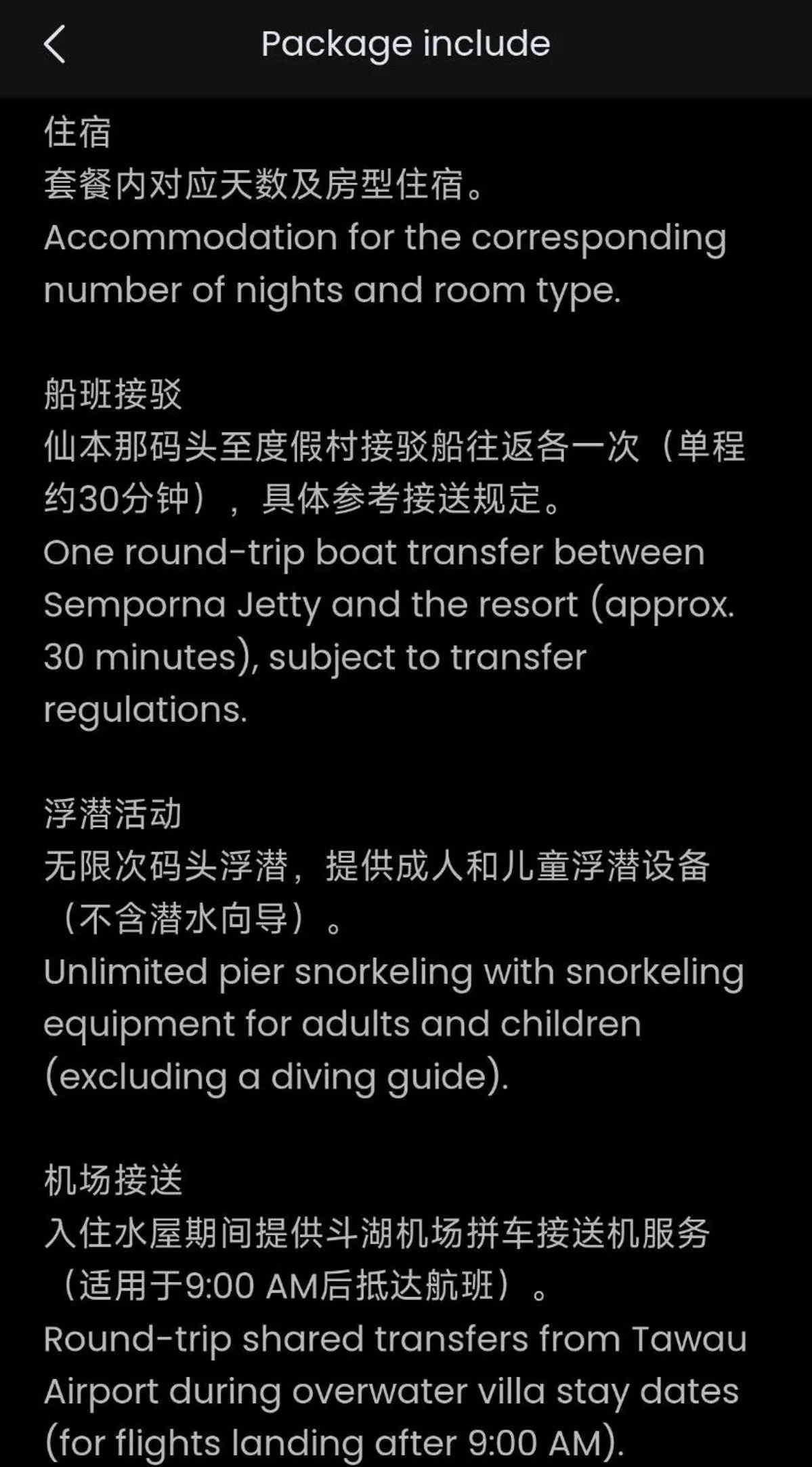812x1467 pixels.
Task: Go back from Package include page
Action: (55, 45)
